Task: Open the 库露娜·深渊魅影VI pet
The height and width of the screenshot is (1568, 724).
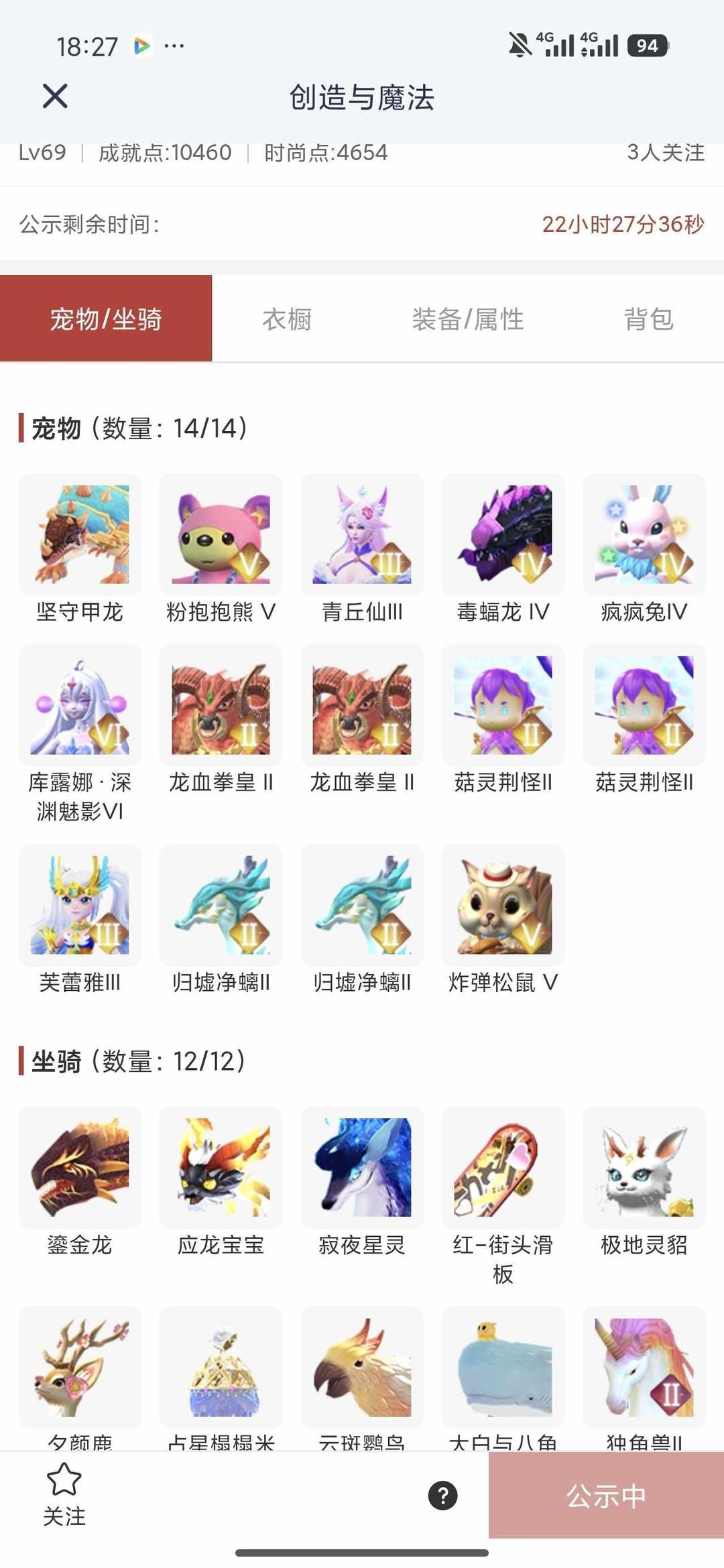Action: point(79,704)
